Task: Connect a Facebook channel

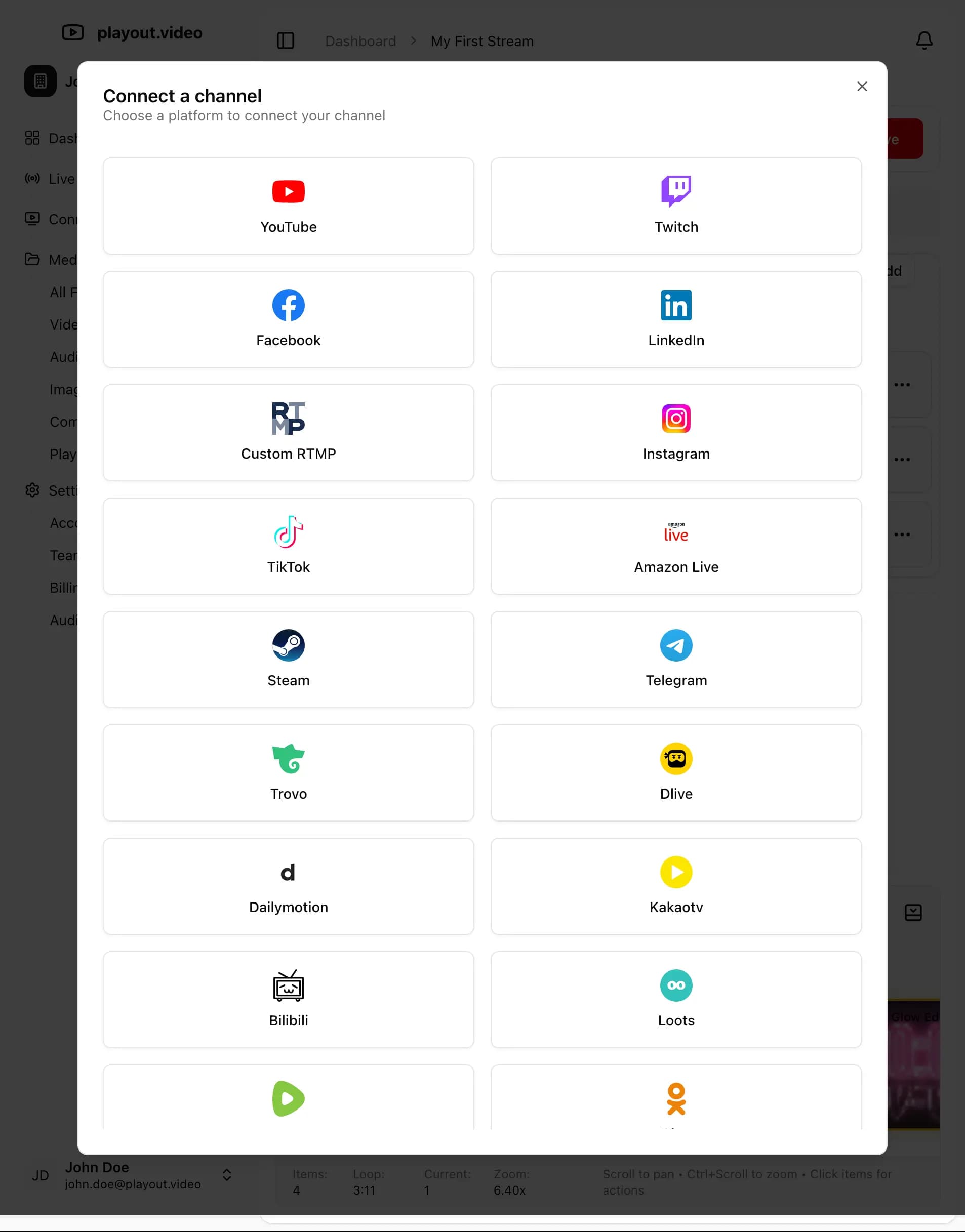Action: pos(288,319)
